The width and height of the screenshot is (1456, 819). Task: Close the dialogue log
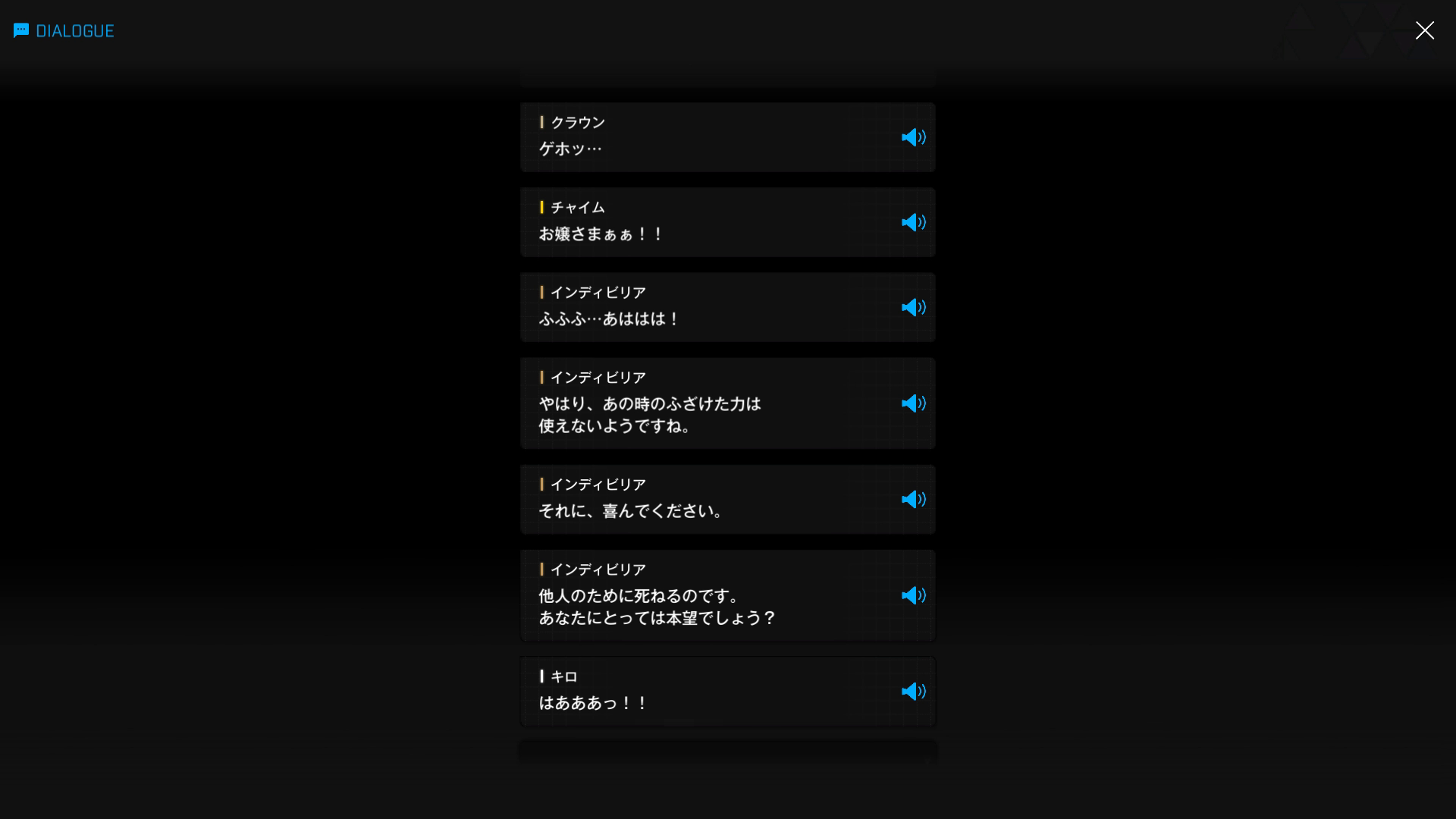(1424, 30)
